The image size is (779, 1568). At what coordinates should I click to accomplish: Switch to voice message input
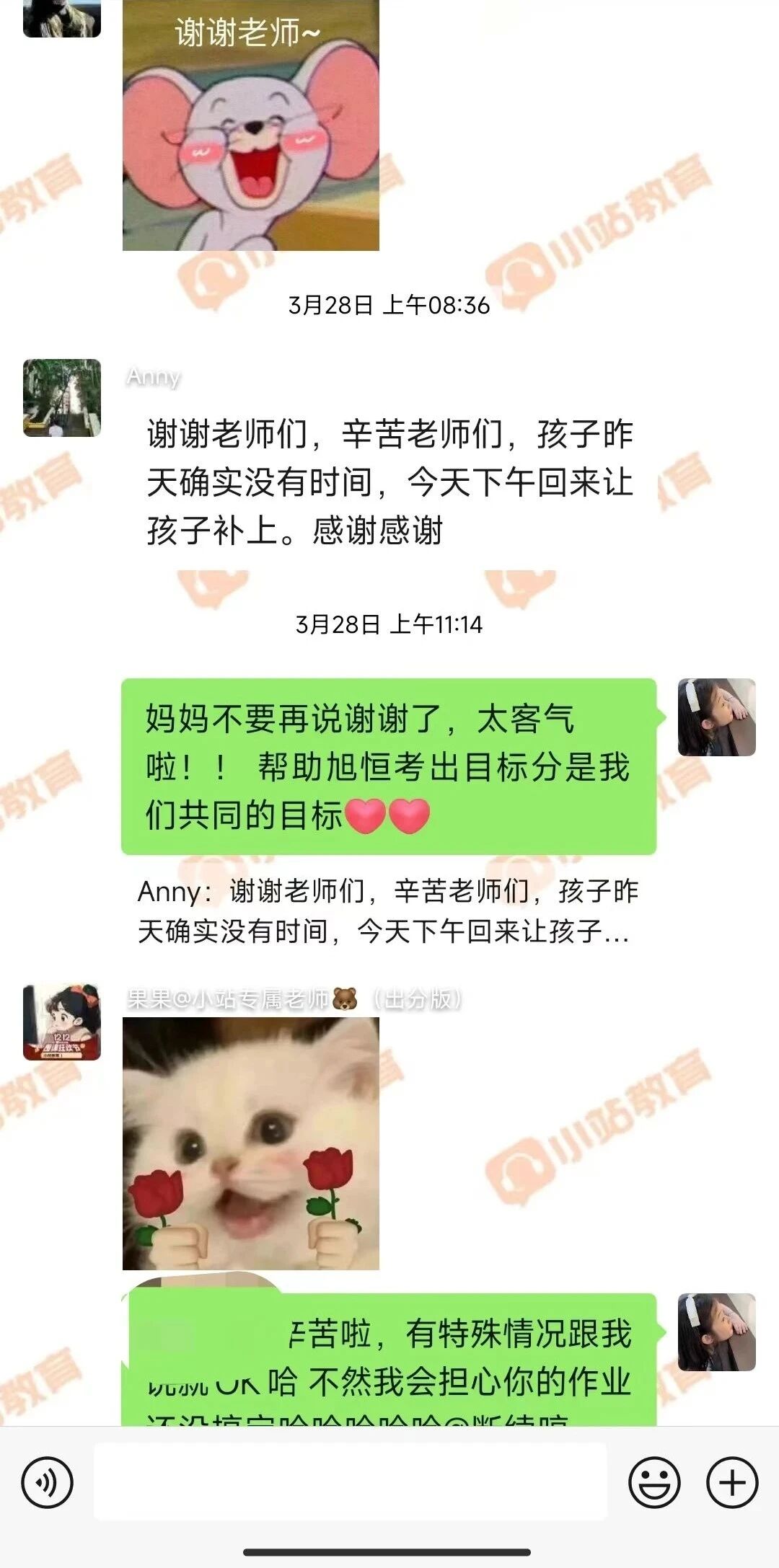click(x=47, y=1482)
